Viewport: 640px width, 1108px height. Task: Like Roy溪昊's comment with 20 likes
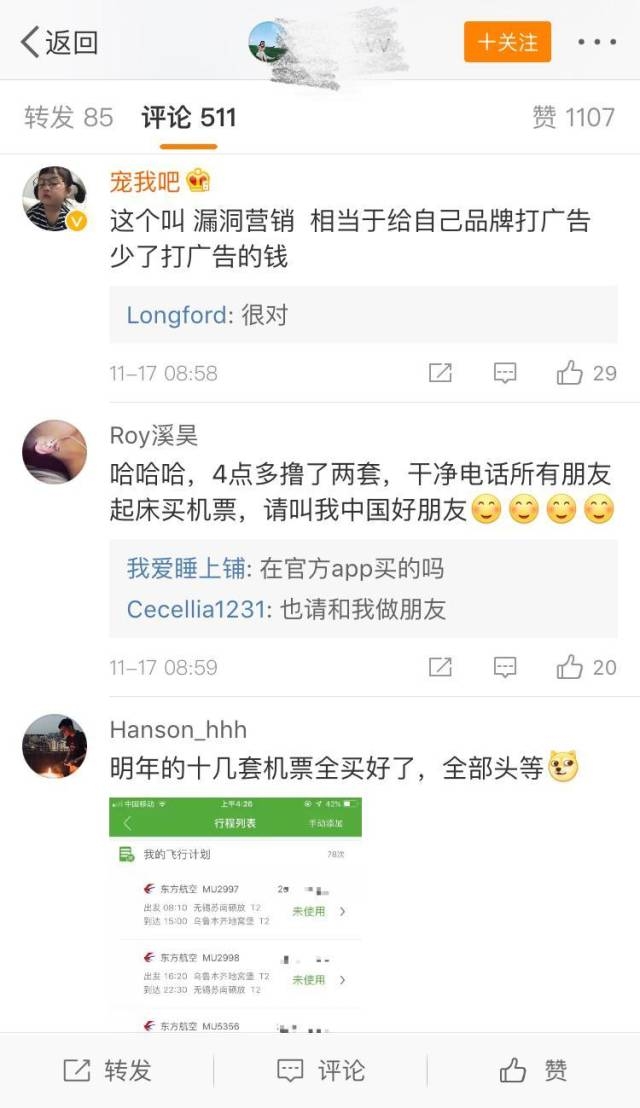tap(586, 667)
